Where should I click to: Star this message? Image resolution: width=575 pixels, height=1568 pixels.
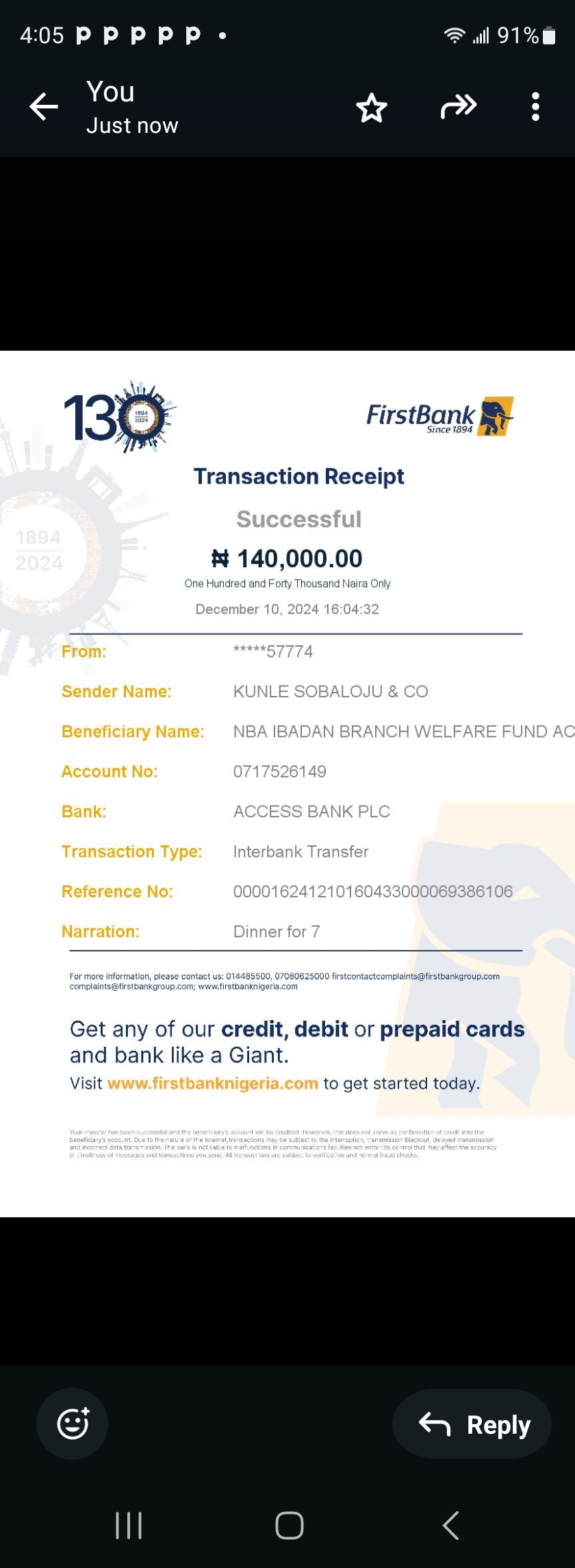coord(372,108)
